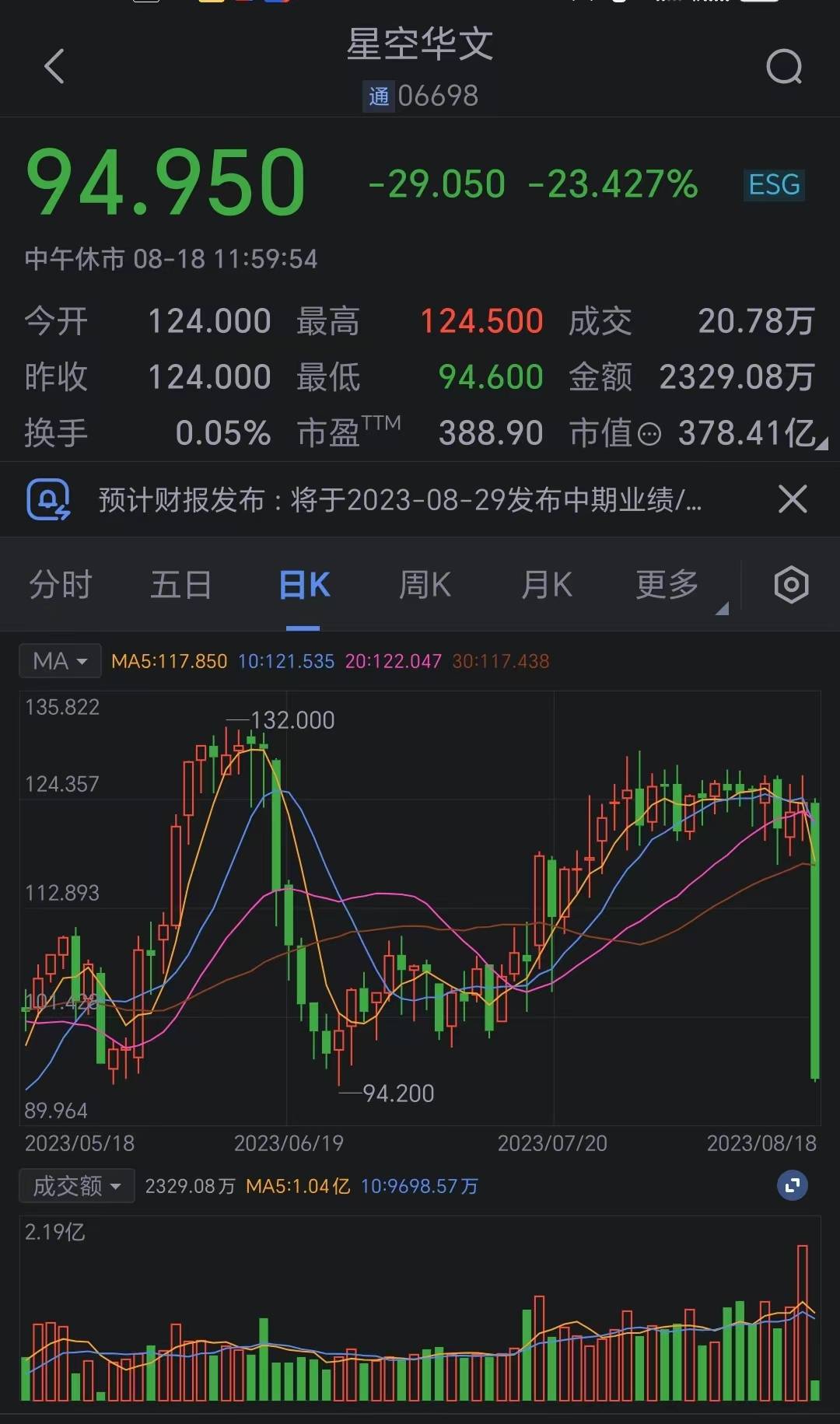
Task: Open the MA indicator dropdown
Action: point(60,661)
